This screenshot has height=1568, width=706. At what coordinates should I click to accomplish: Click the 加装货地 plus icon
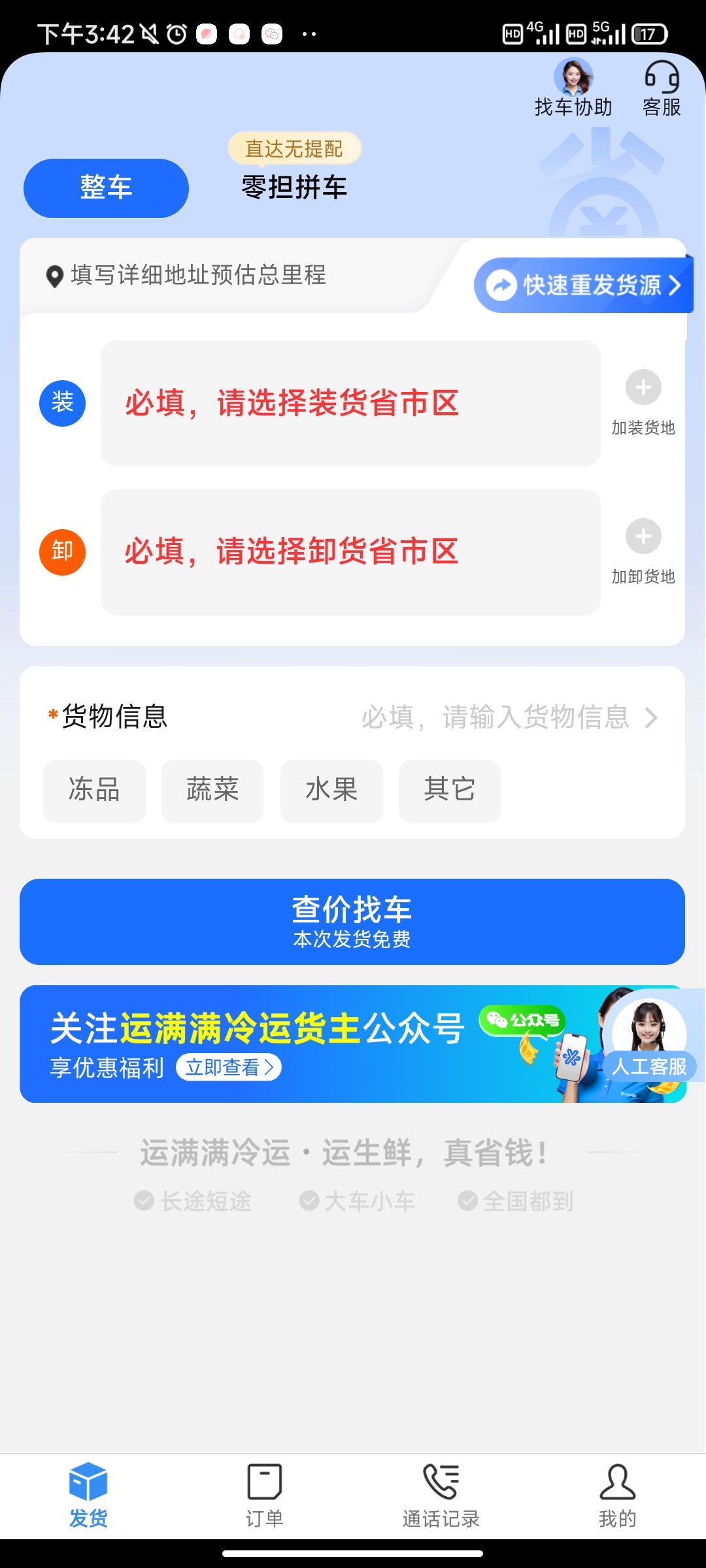point(643,387)
